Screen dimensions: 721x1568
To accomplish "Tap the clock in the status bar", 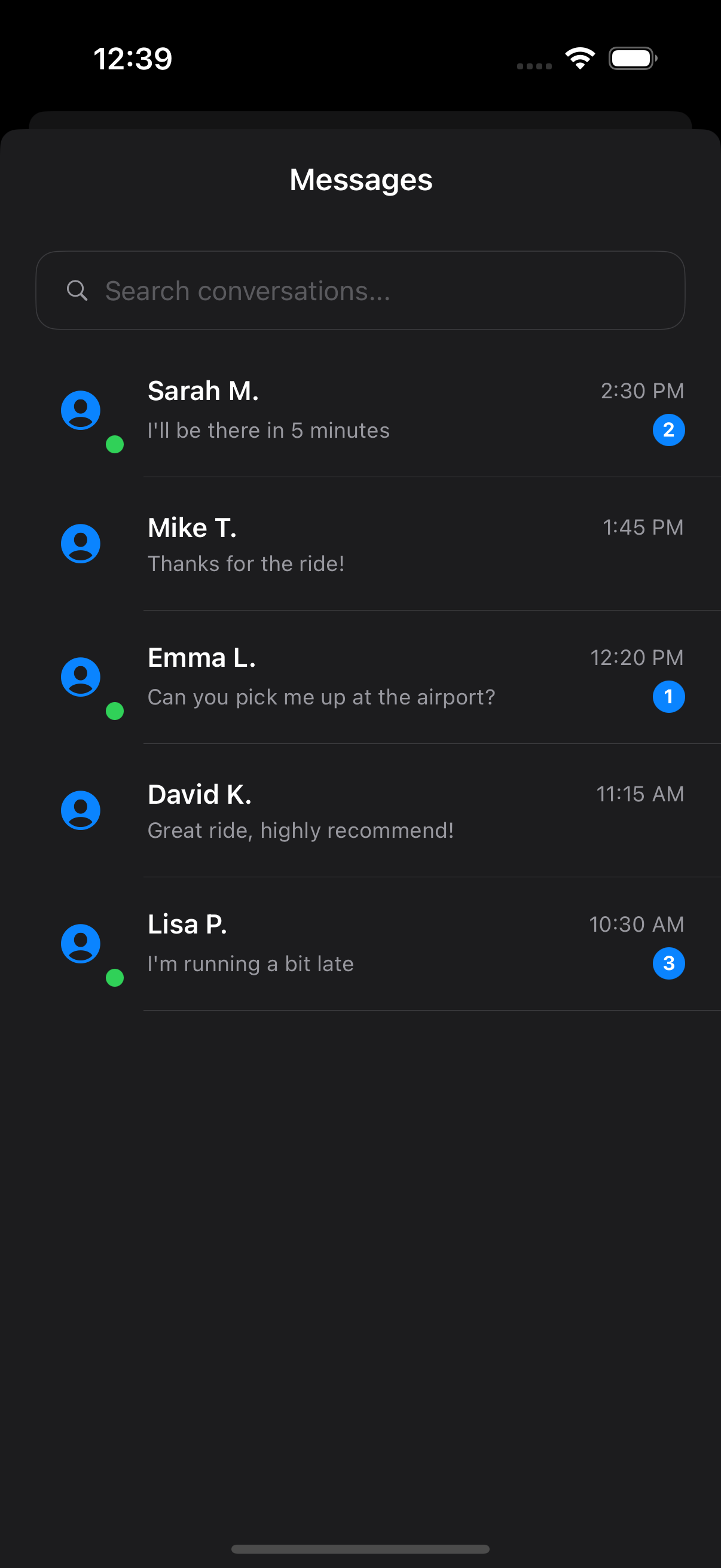I will 133,58.
